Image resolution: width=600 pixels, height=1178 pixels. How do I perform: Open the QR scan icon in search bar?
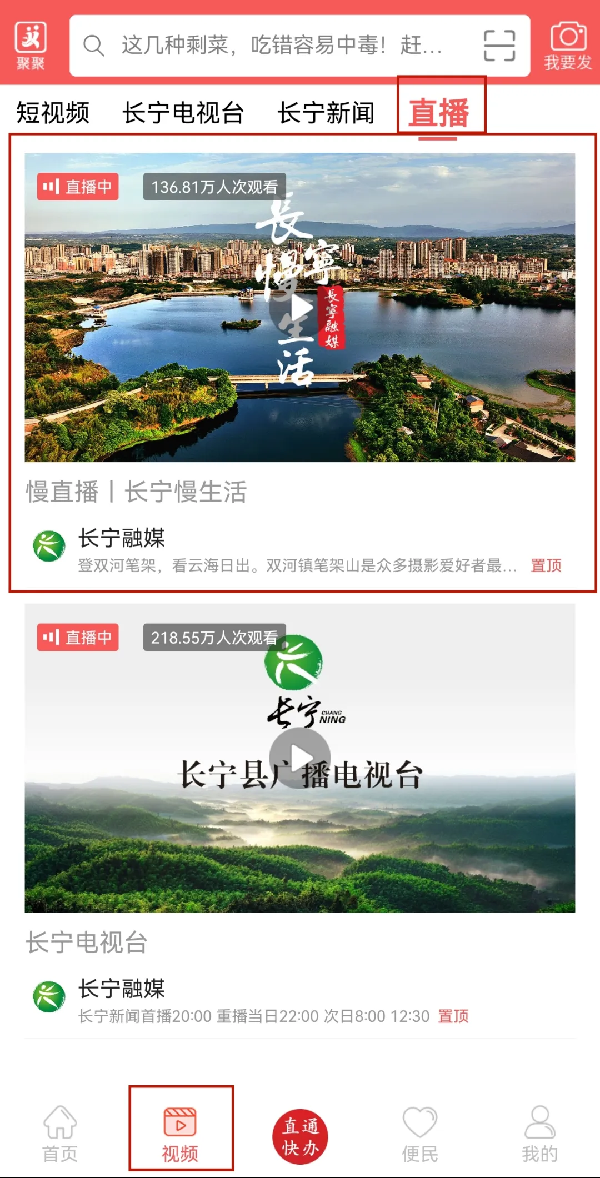[x=499, y=45]
